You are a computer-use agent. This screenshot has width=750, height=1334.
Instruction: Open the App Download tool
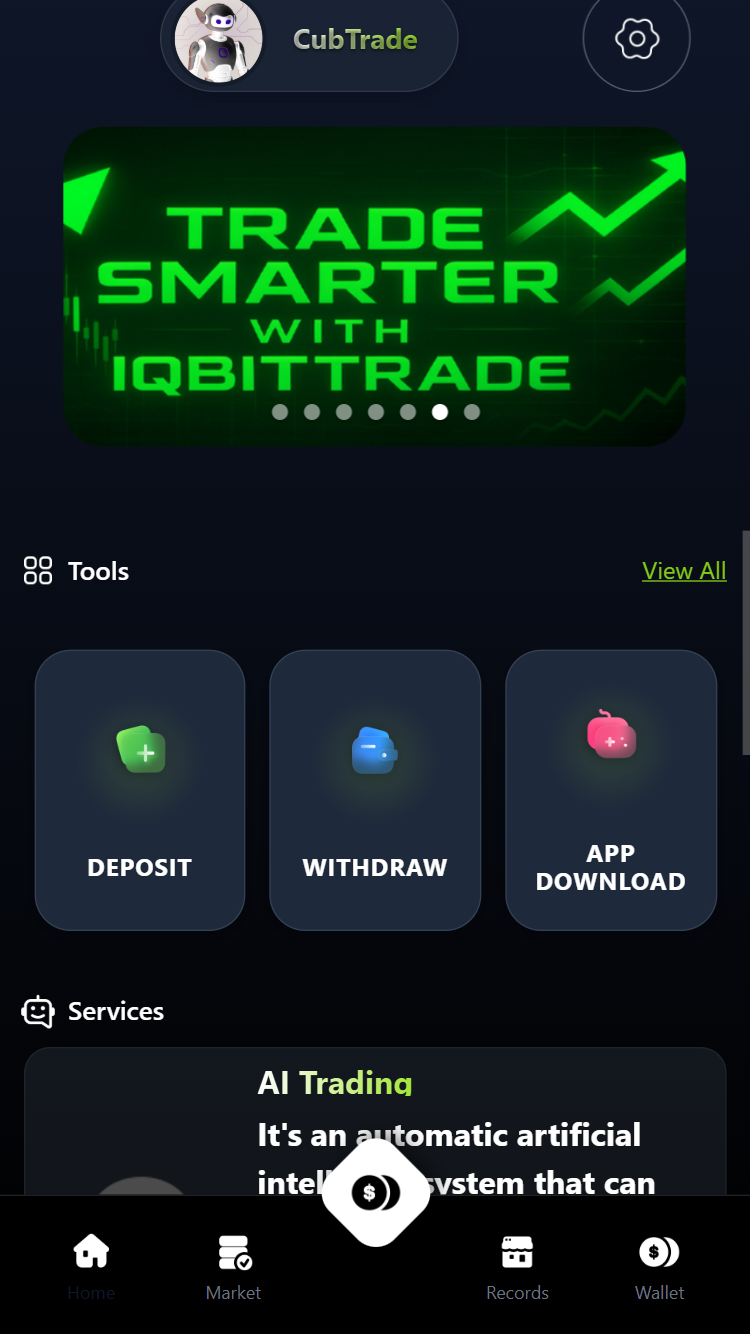coord(611,790)
